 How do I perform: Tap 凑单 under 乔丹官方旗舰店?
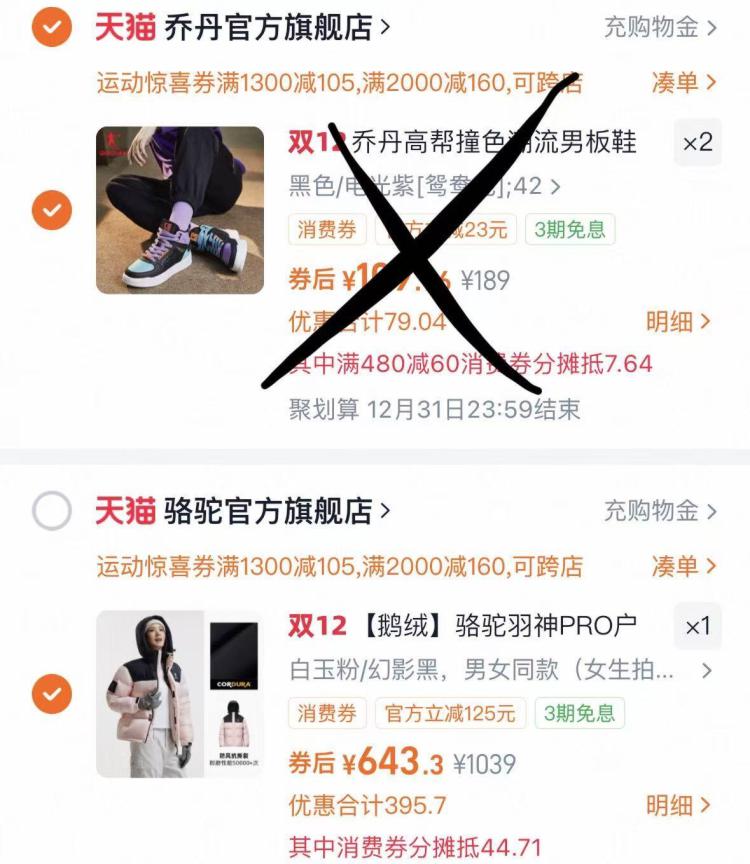pyautogui.click(x=684, y=83)
